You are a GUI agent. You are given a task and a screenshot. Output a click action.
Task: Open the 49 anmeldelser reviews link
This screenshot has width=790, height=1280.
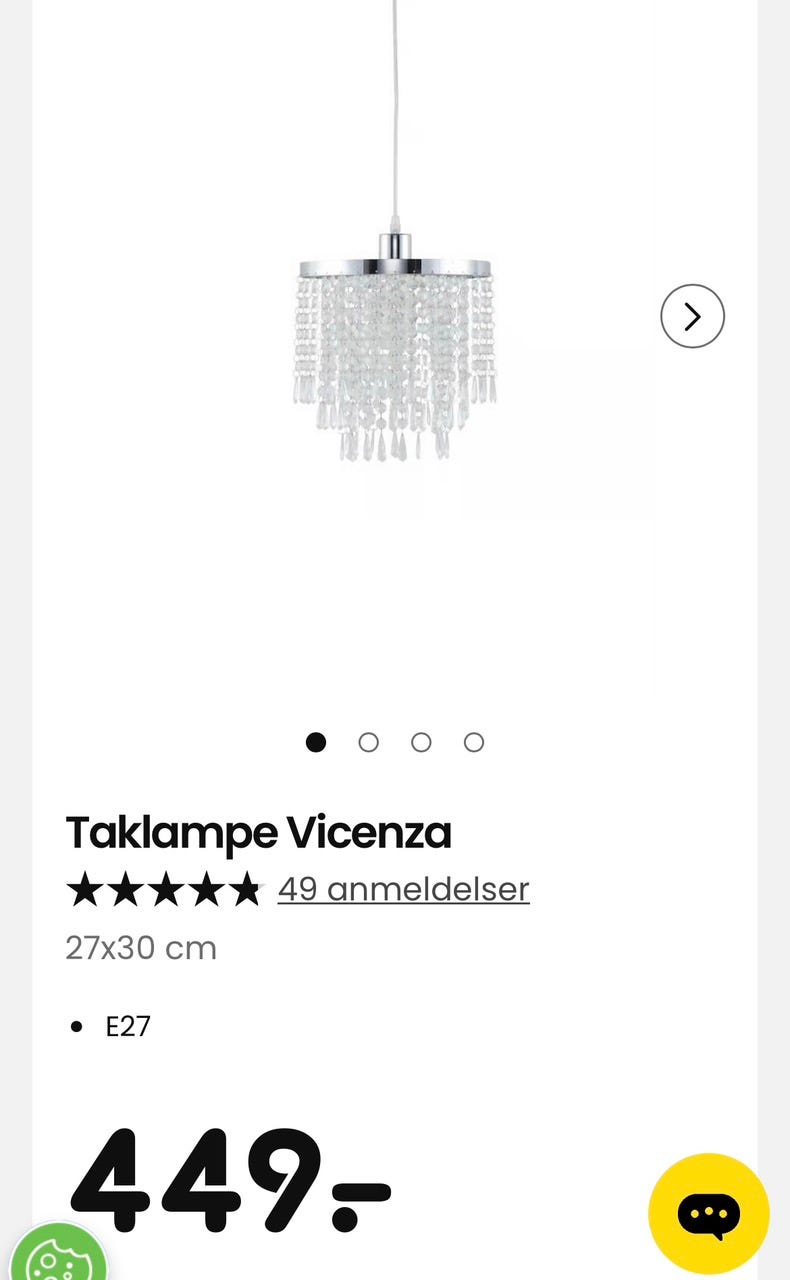[403, 889]
